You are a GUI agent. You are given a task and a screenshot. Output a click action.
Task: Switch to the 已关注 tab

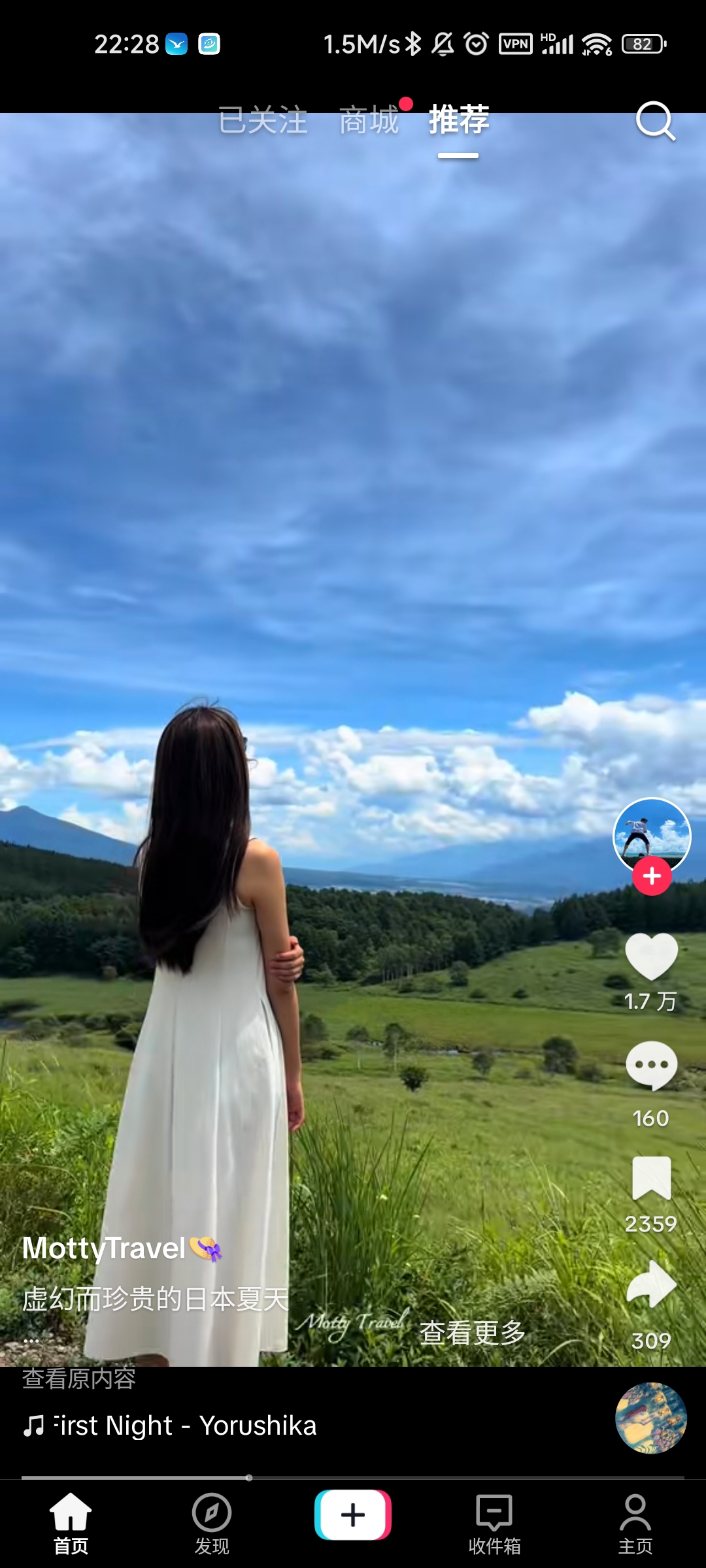(x=263, y=121)
